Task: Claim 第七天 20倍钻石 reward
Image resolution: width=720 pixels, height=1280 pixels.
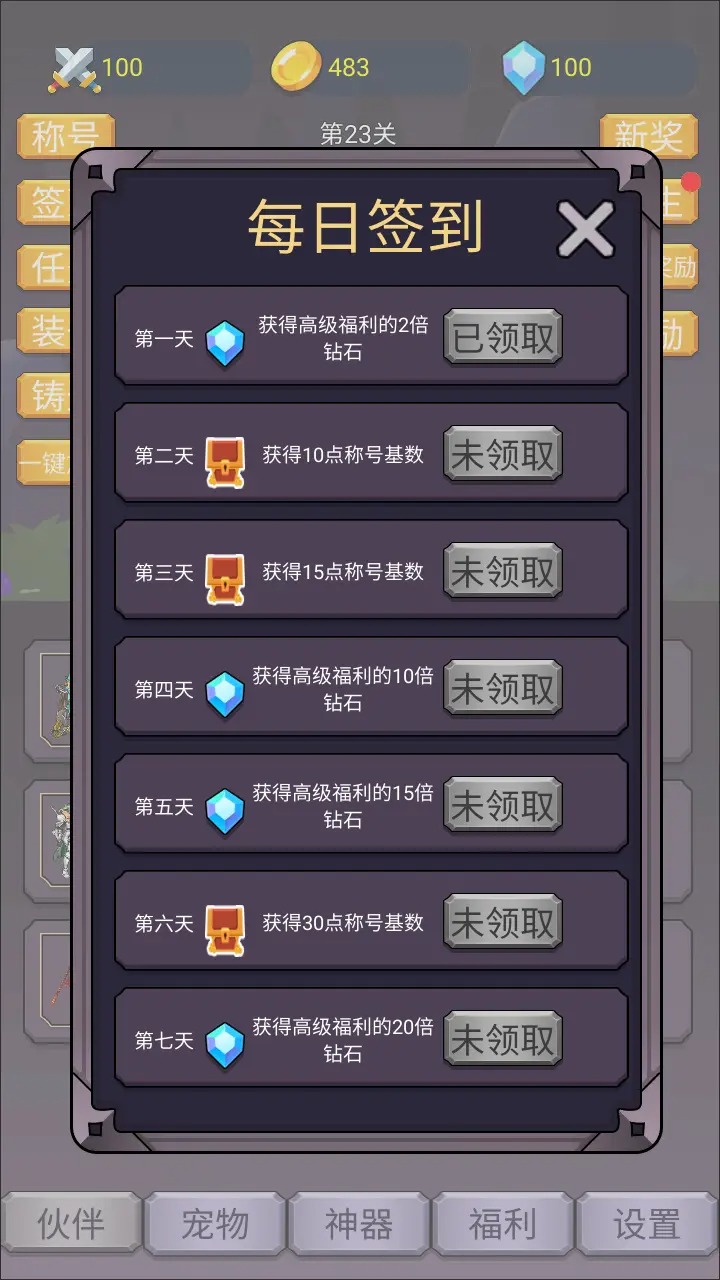Action: pos(503,1040)
